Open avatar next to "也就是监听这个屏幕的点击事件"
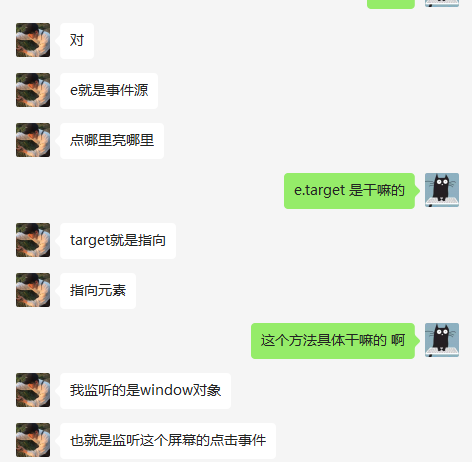The image size is (472, 462). [33, 440]
